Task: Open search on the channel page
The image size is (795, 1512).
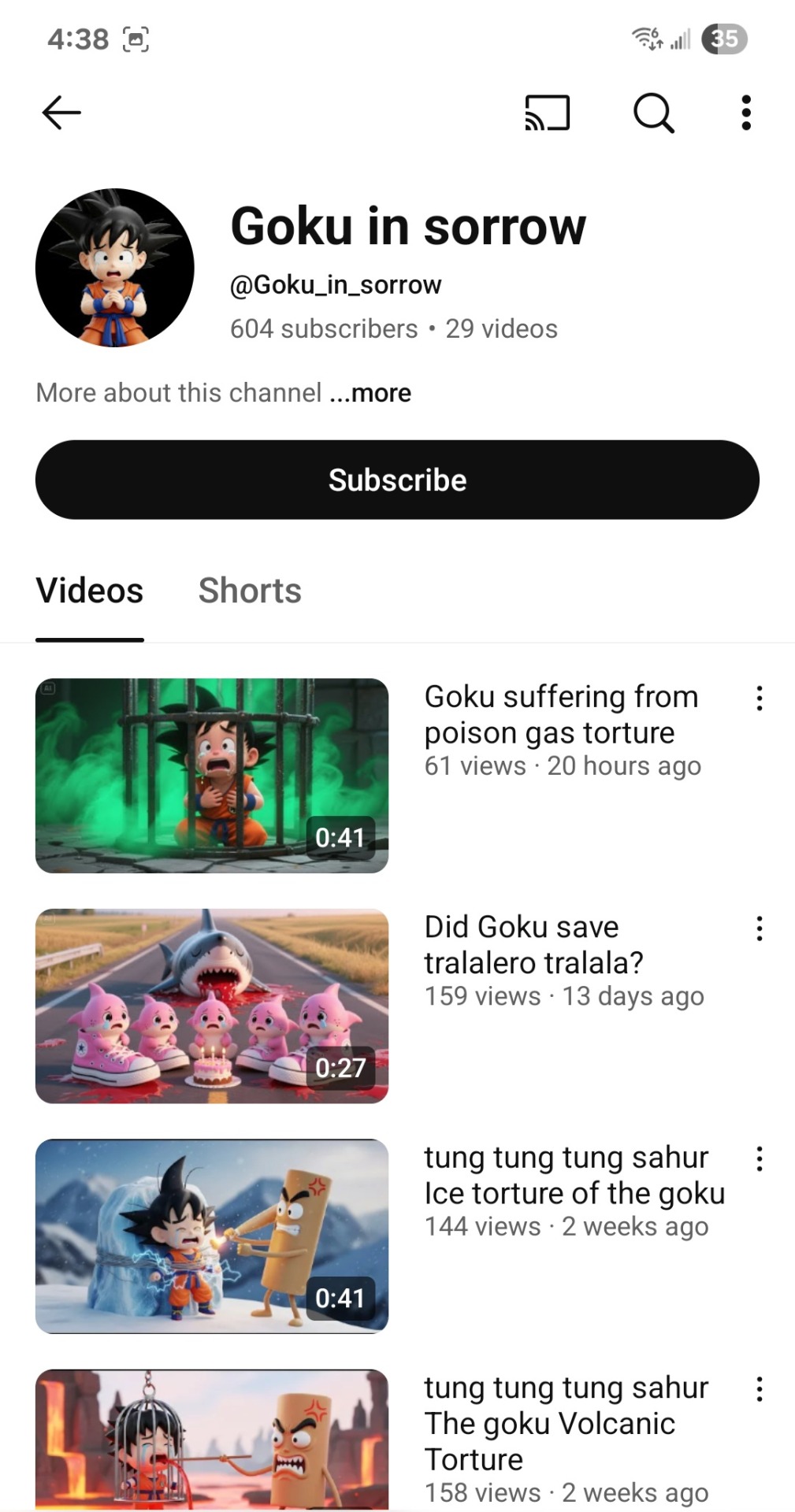Action: pos(653,113)
